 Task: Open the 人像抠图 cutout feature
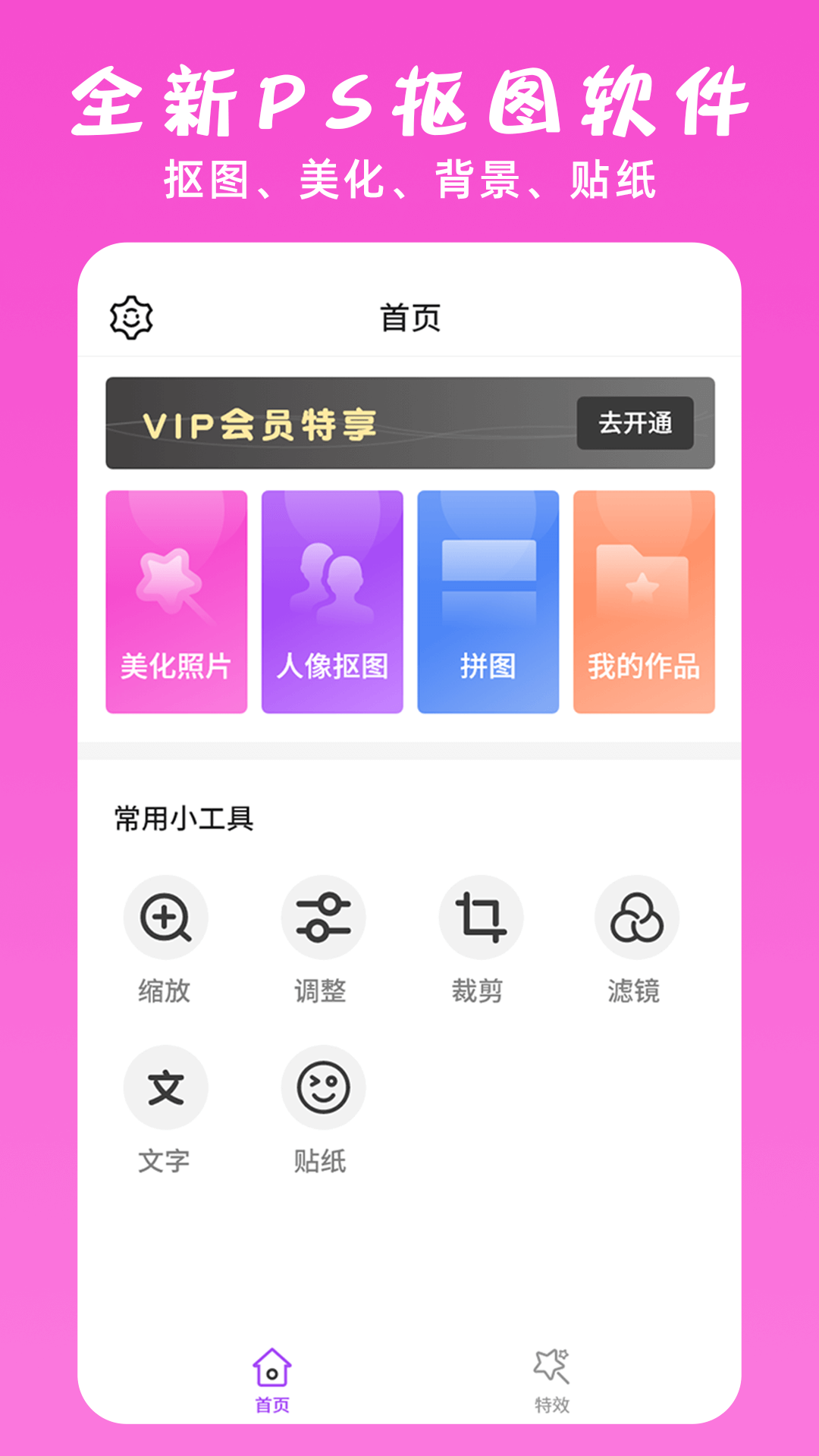tap(331, 599)
